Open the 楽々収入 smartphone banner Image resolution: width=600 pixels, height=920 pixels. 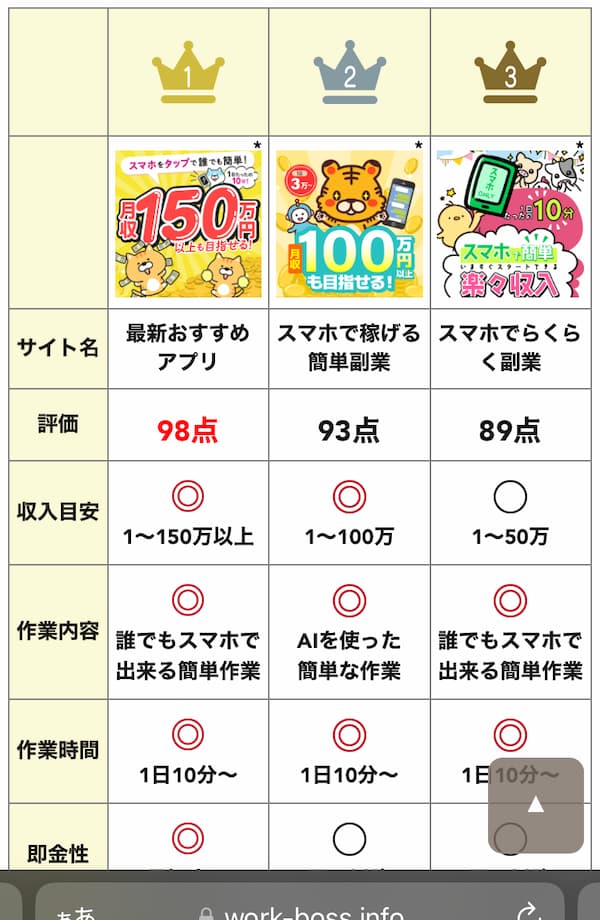[510, 224]
